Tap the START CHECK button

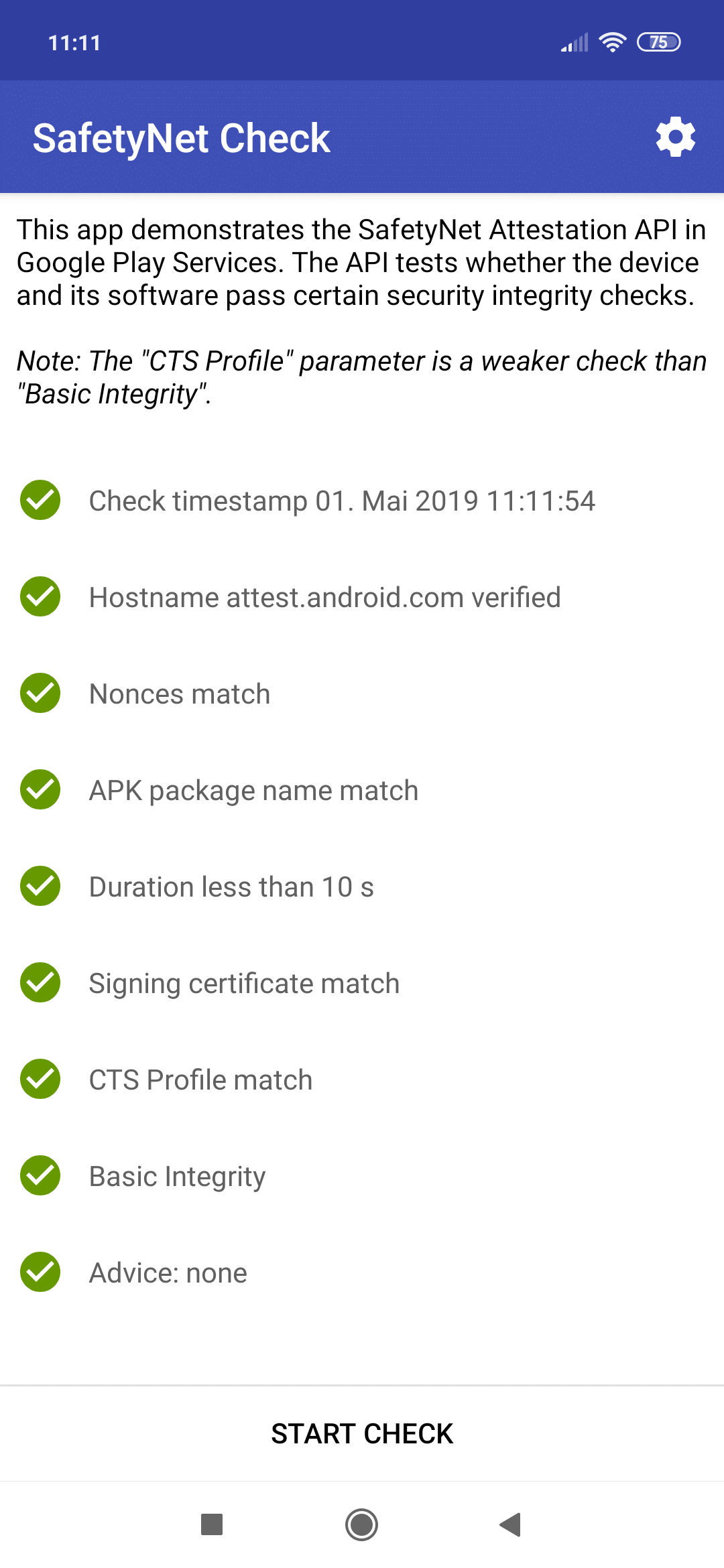[362, 1433]
